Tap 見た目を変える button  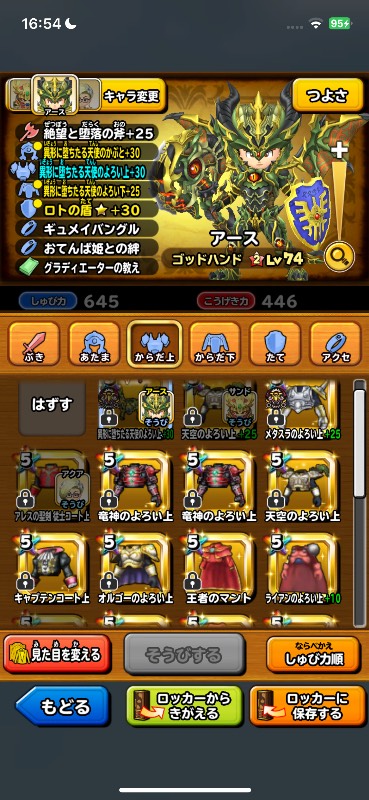coord(57,654)
